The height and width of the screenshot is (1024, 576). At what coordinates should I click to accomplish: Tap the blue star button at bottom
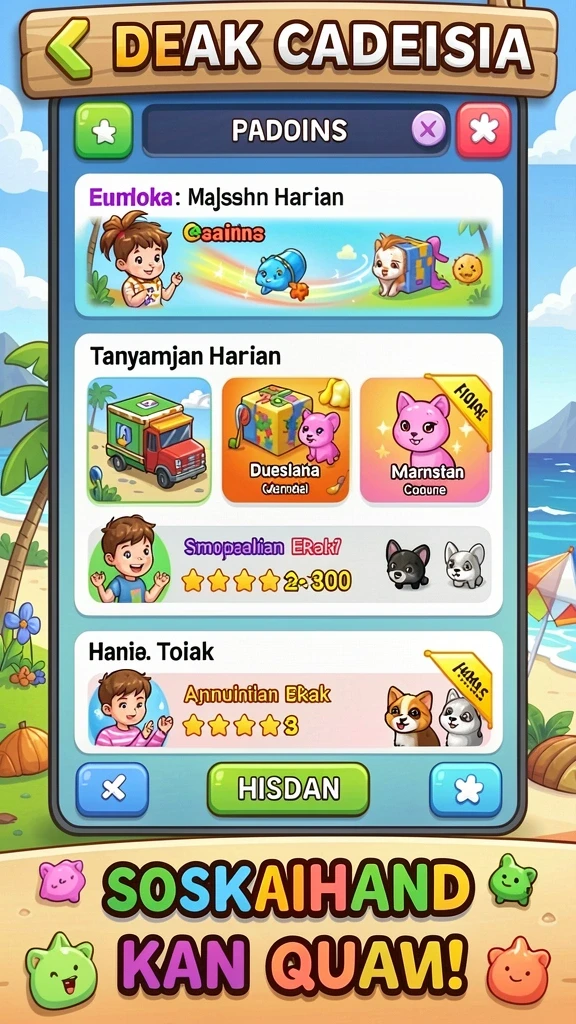[466, 790]
